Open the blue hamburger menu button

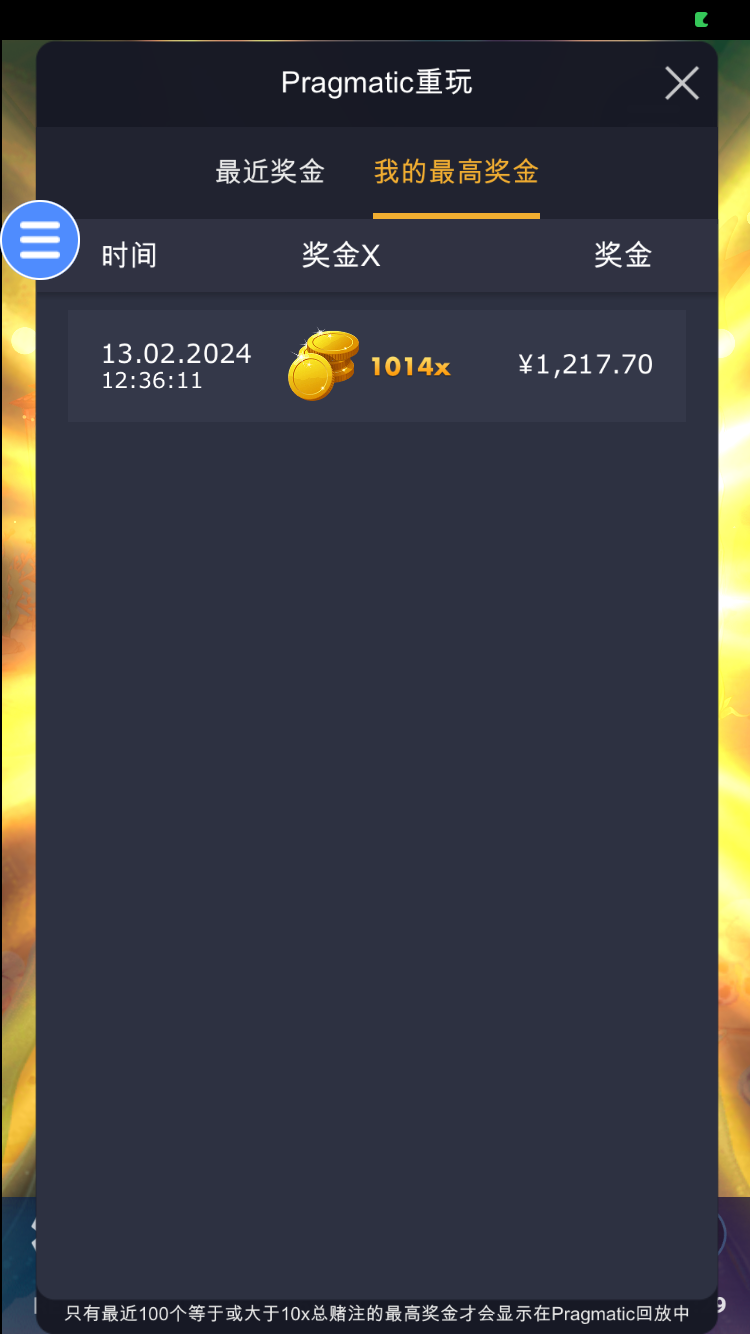(40, 240)
